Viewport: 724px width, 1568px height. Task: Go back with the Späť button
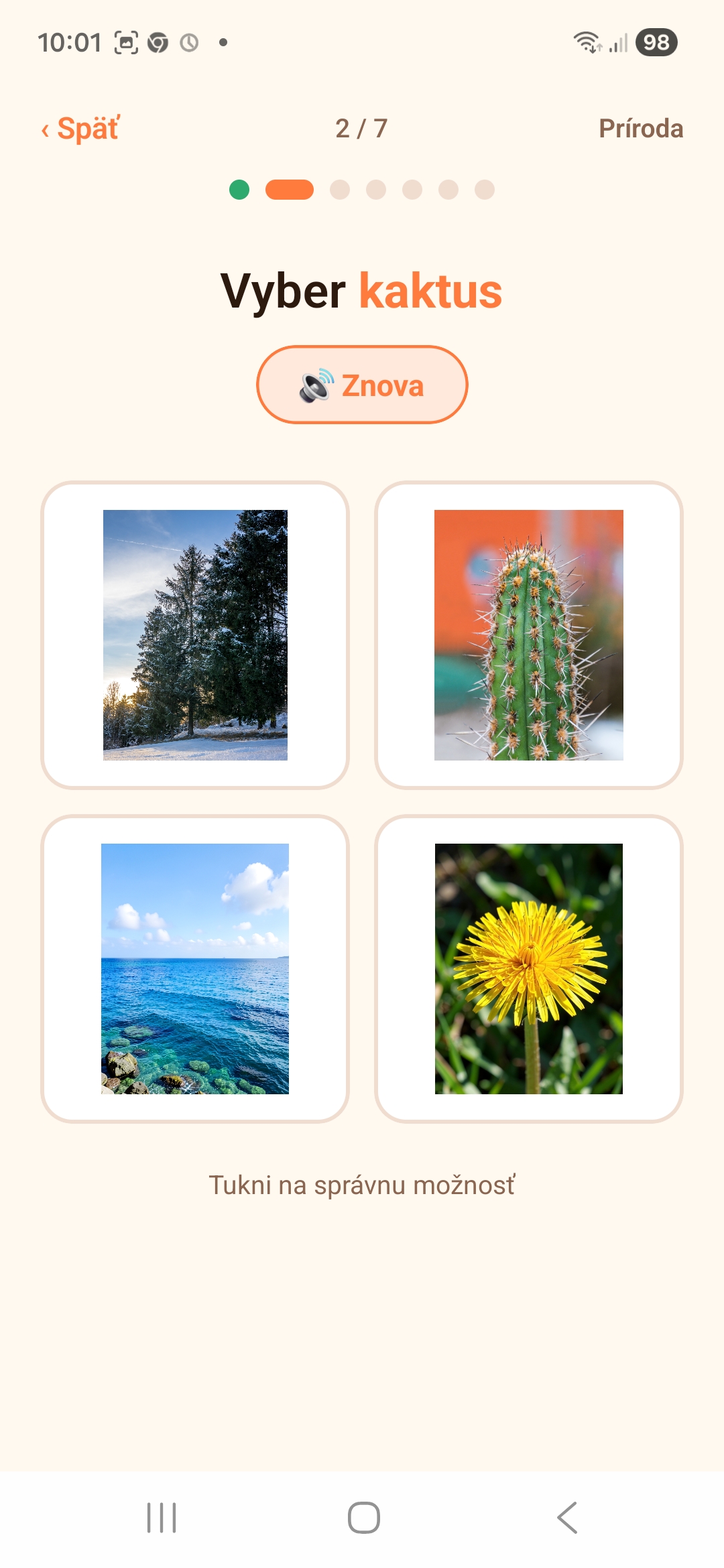[80, 128]
